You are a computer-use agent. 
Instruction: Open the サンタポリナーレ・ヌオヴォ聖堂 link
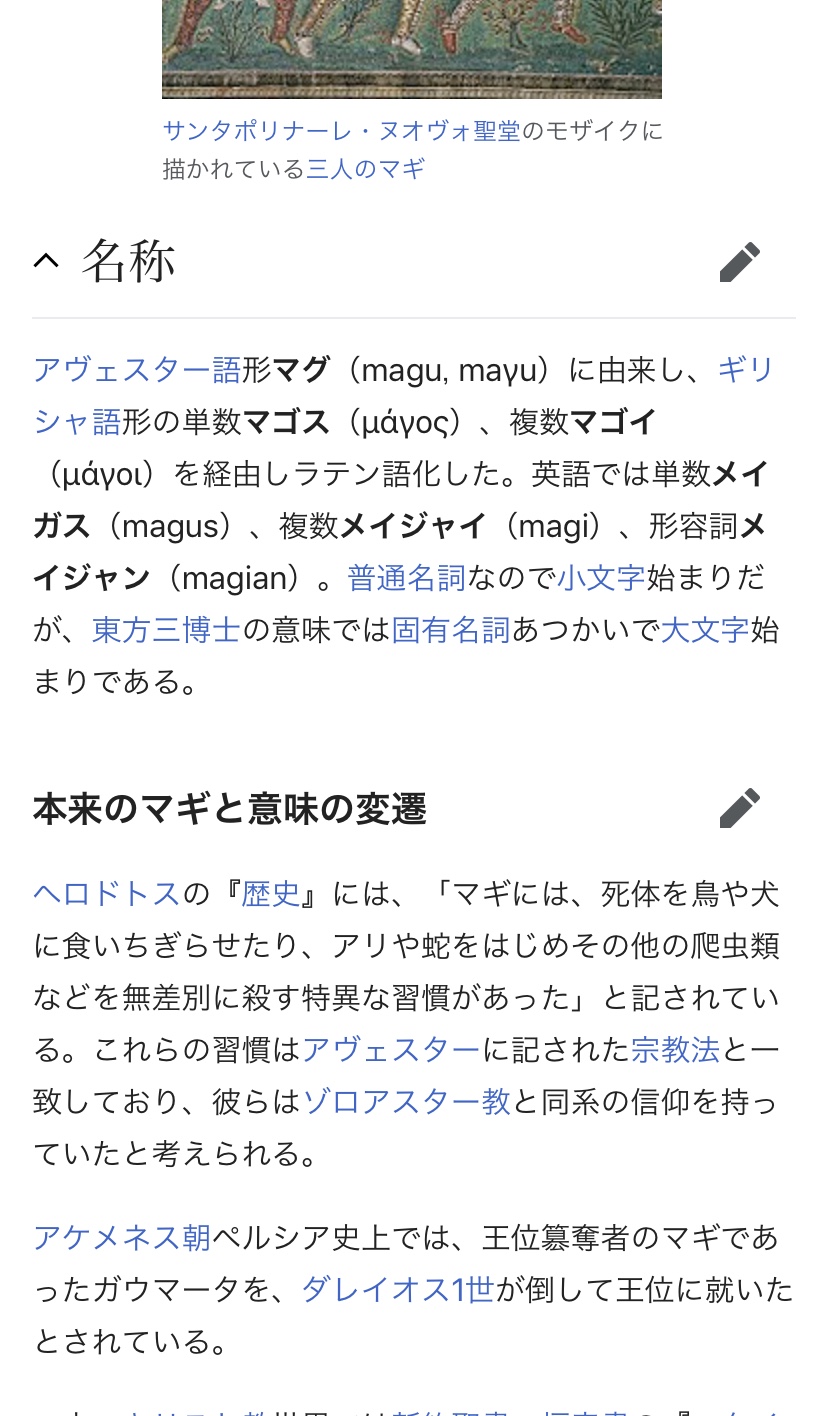click(x=341, y=131)
